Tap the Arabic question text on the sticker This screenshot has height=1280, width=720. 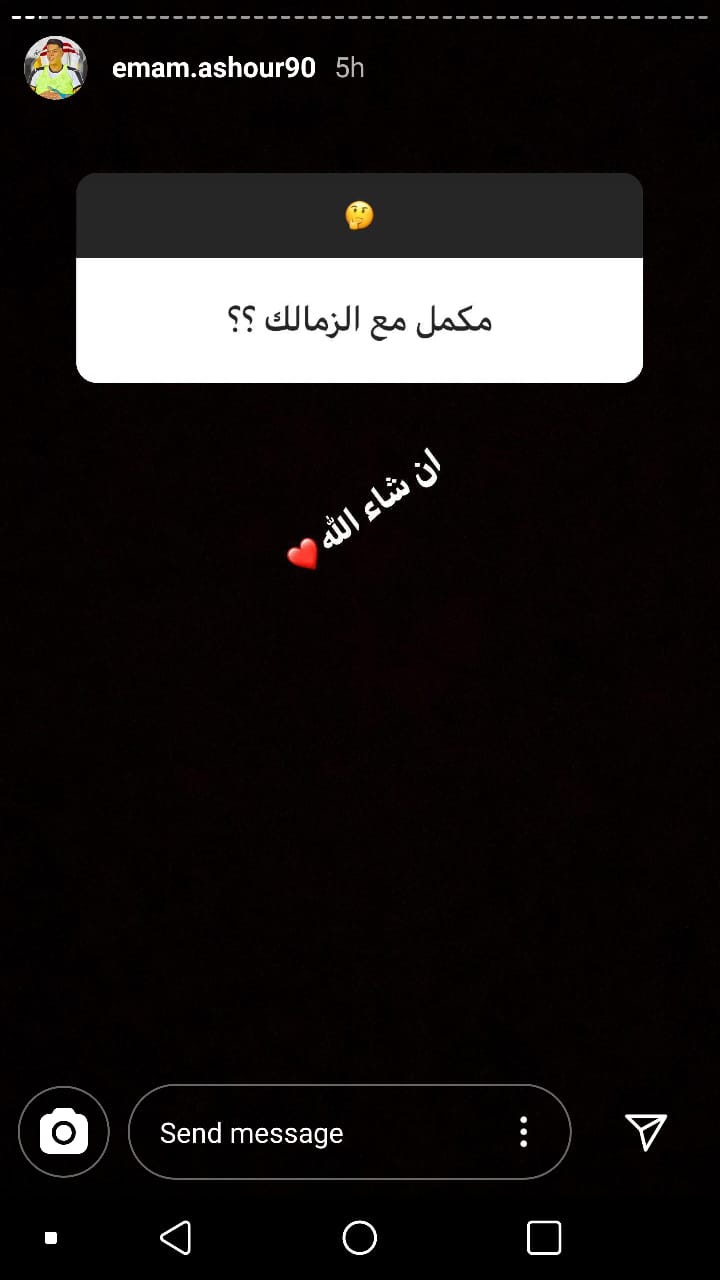pyautogui.click(x=359, y=317)
